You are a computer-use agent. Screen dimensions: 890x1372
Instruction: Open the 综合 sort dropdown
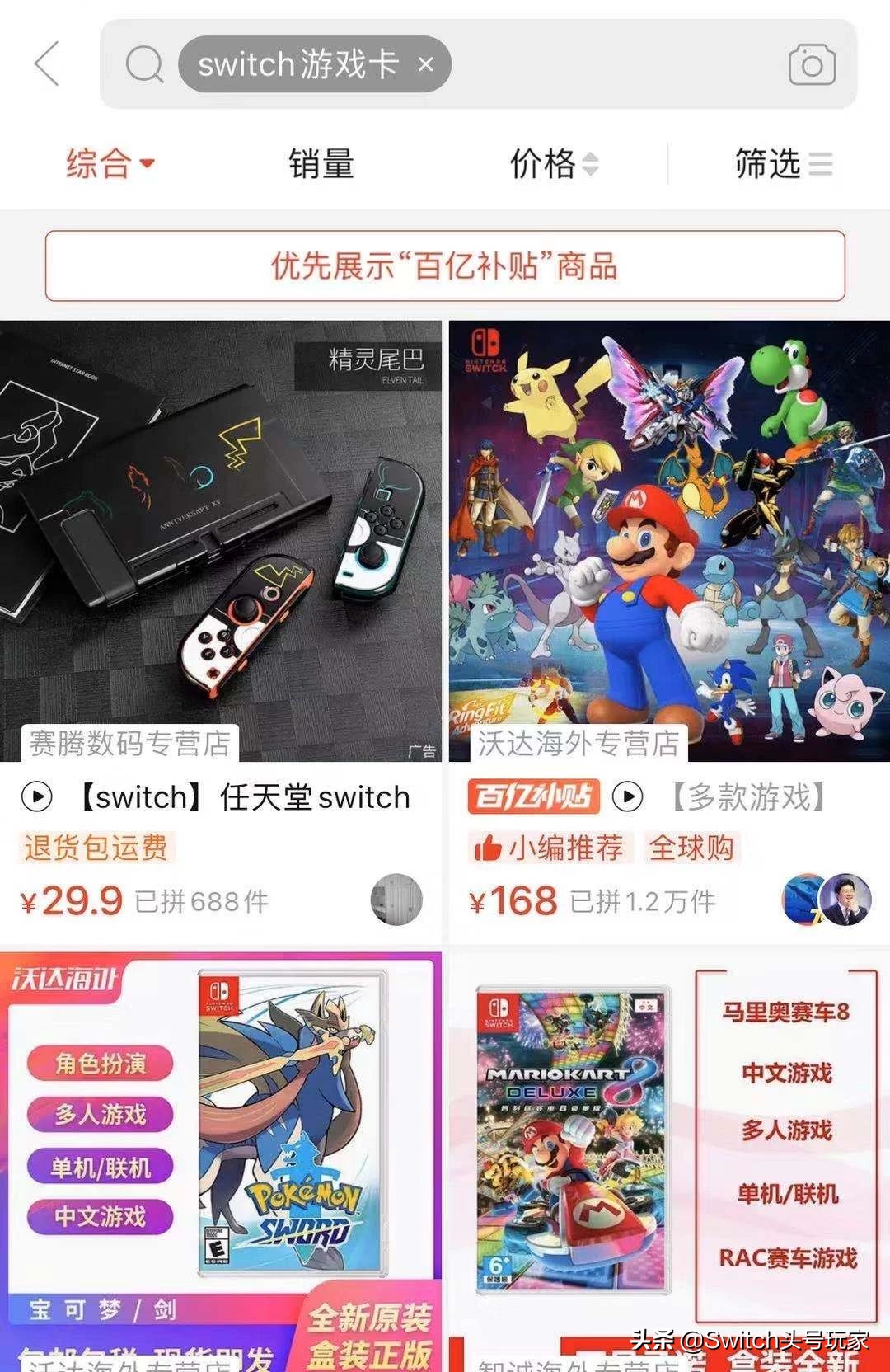coord(108,164)
